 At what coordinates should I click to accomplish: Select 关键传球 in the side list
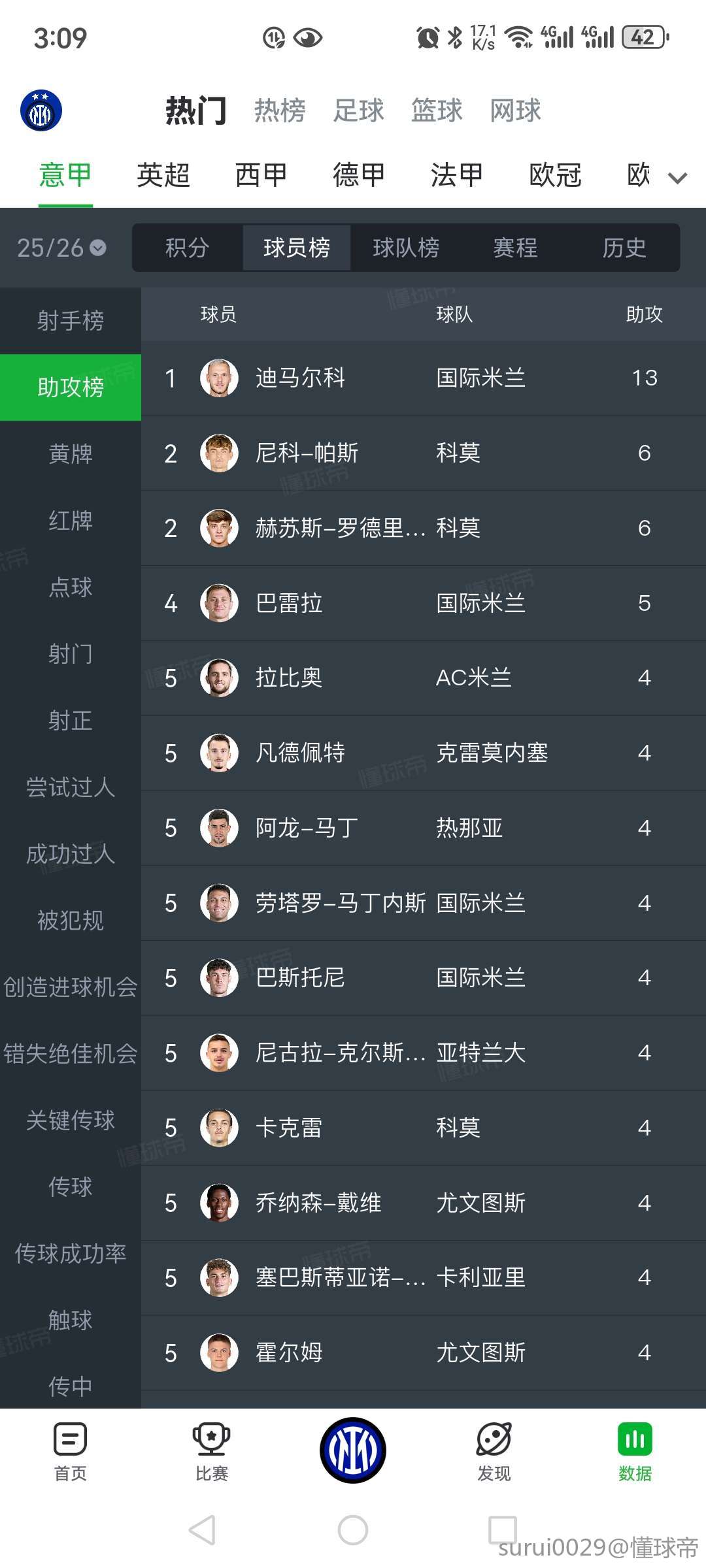click(x=71, y=1120)
